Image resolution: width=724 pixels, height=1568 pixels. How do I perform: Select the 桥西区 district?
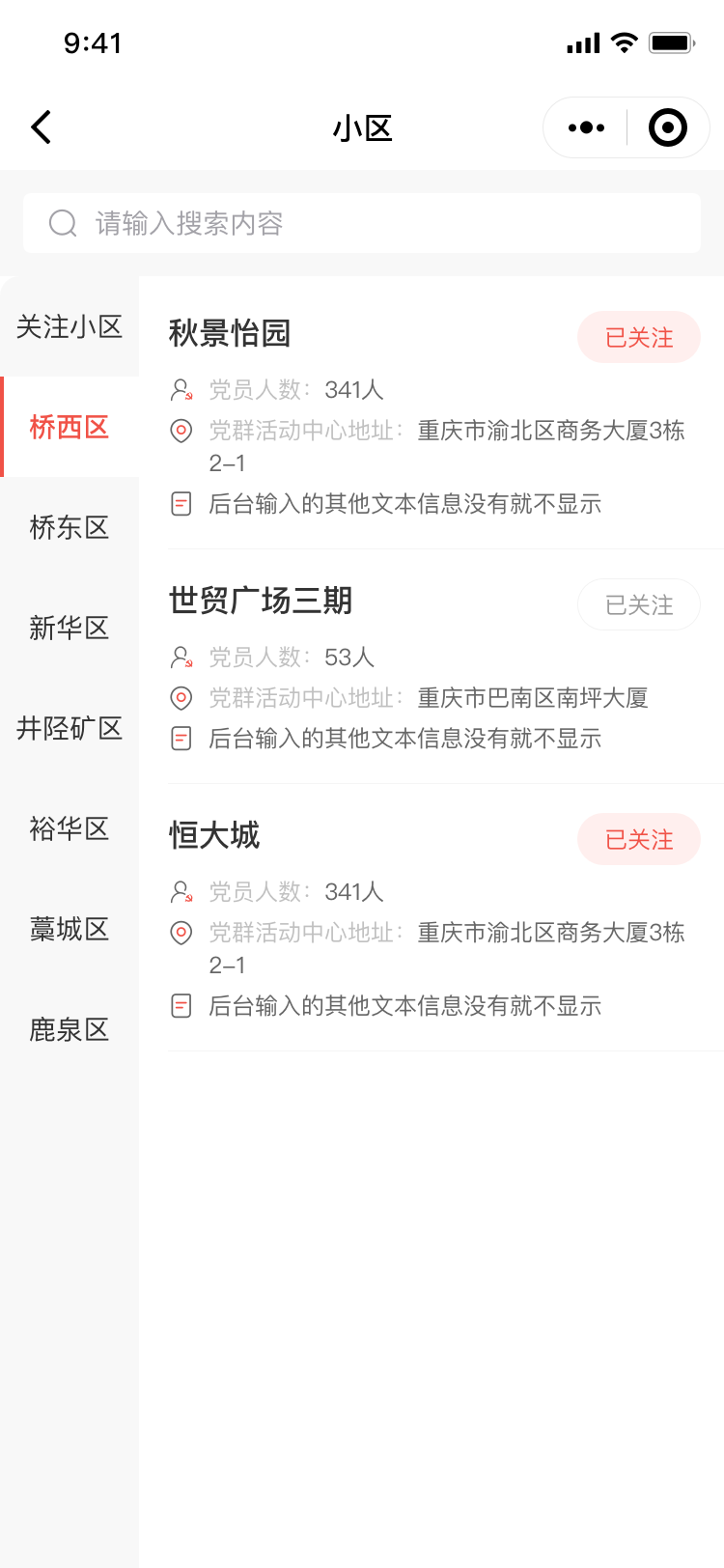(70, 427)
